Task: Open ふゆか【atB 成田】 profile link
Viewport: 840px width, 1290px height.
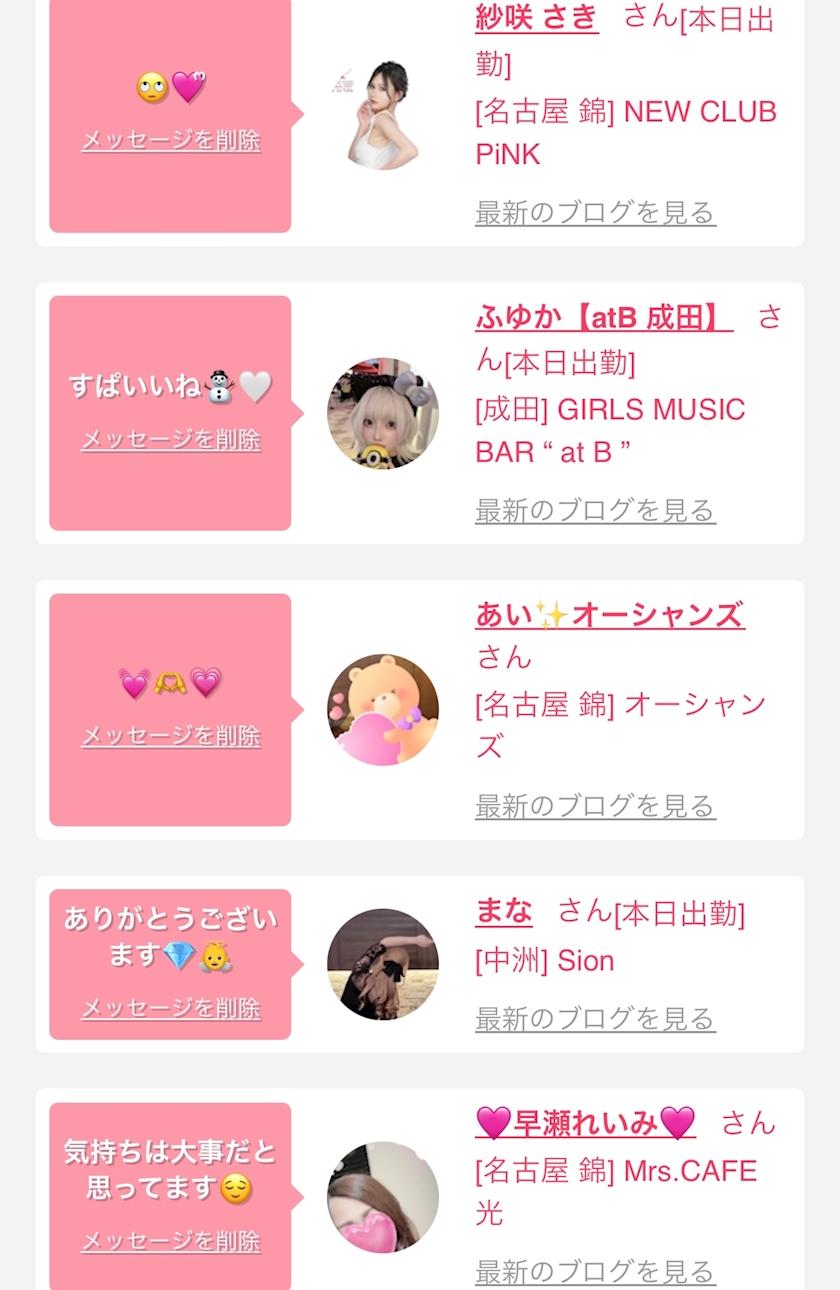Action: point(604,319)
